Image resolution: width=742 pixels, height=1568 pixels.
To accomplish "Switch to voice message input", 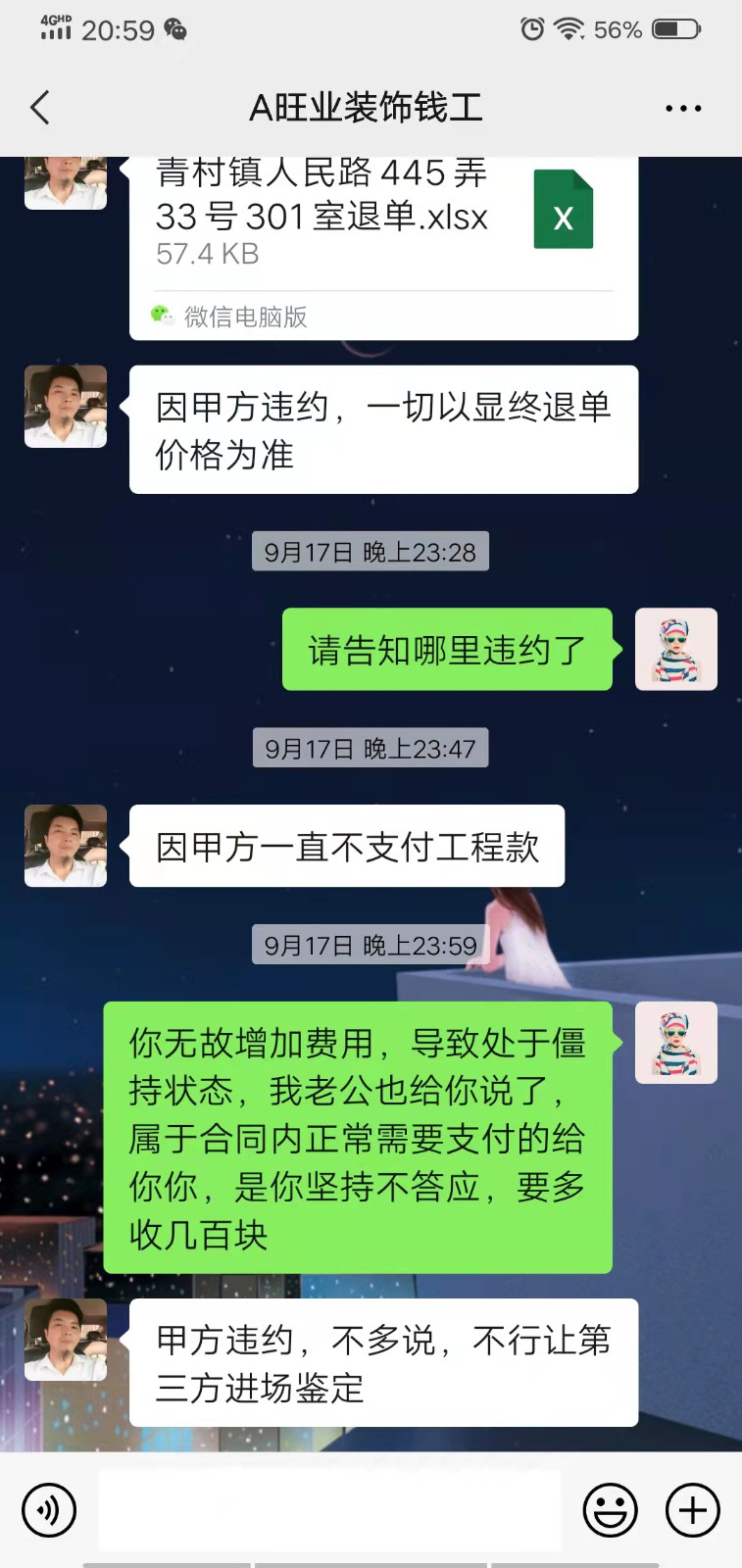I will click(x=48, y=1509).
